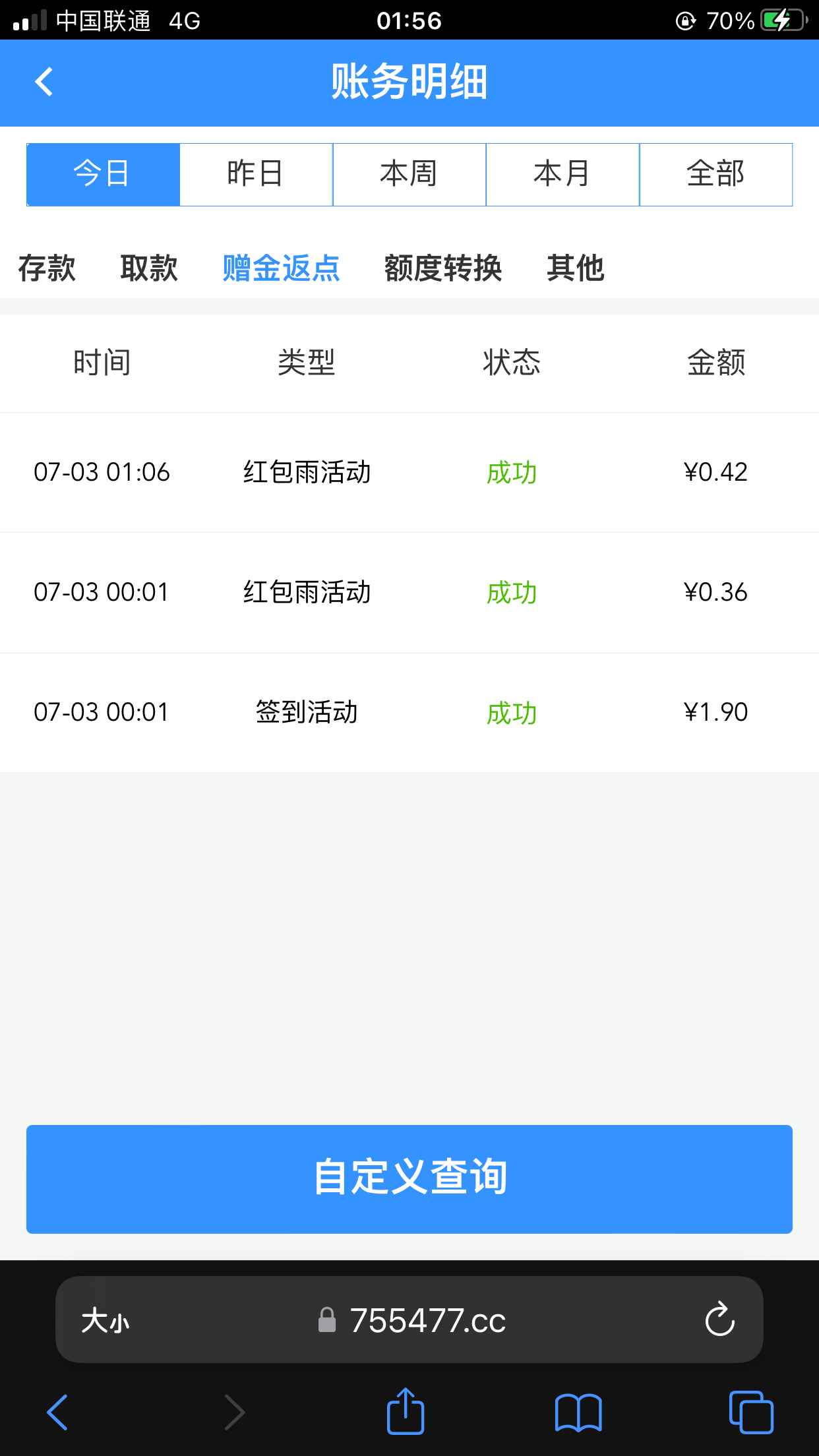Select the 今日 date filter
819x1456 pixels.
[103, 175]
